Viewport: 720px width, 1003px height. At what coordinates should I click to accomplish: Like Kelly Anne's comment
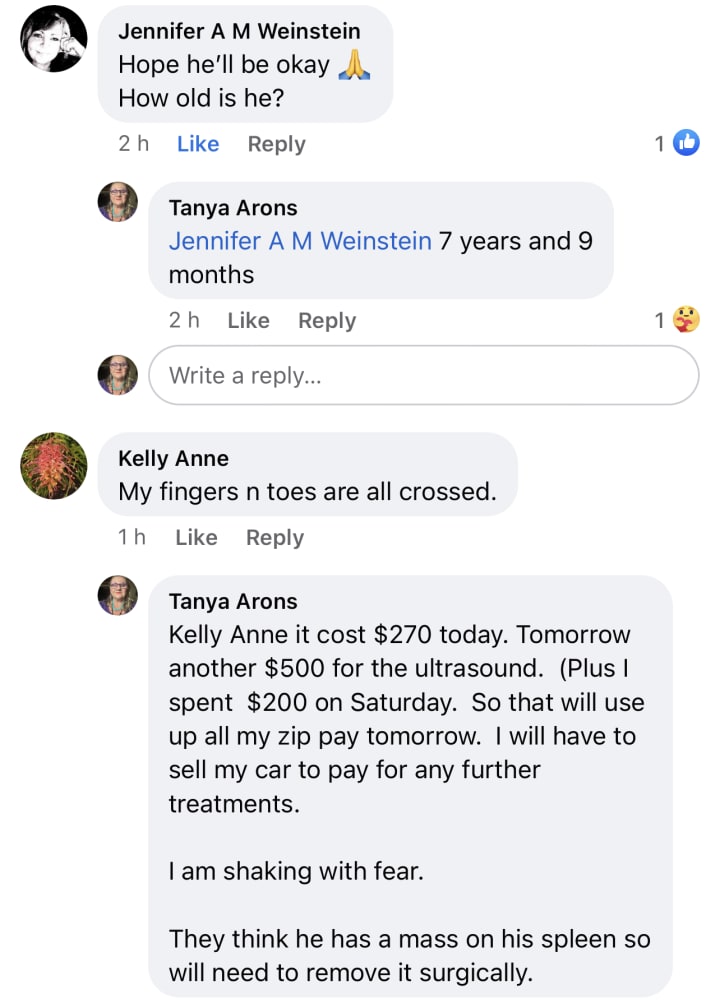click(196, 538)
